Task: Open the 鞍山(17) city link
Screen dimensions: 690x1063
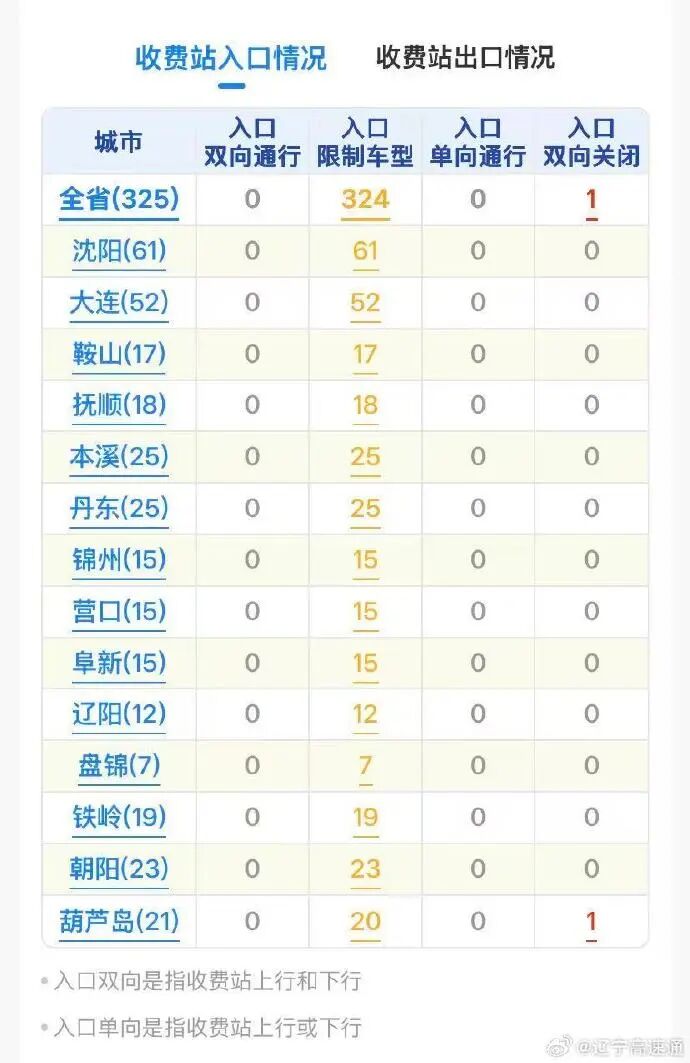Action: (x=119, y=354)
